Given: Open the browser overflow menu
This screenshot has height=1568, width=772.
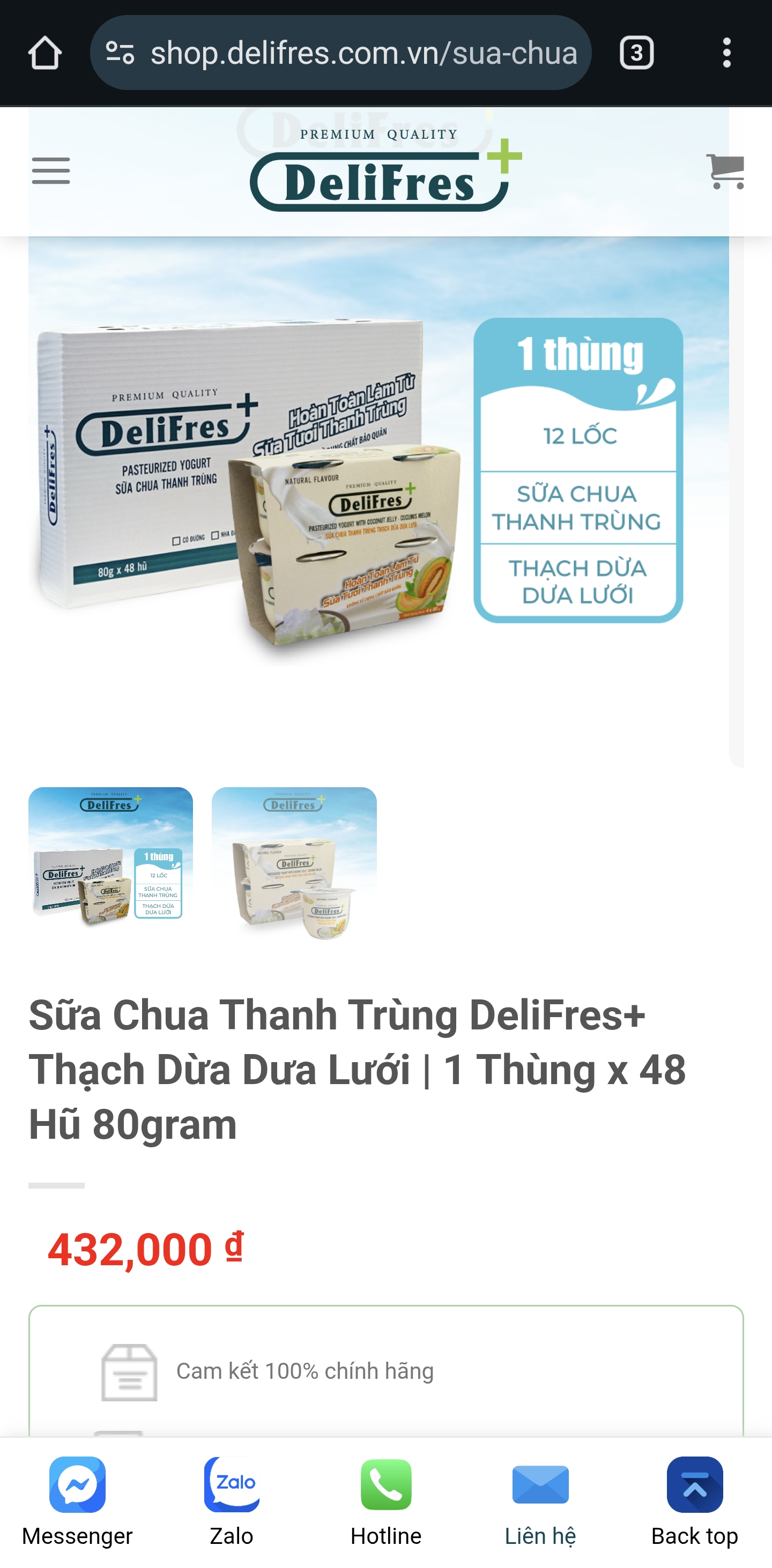Looking at the screenshot, I should 726,53.
